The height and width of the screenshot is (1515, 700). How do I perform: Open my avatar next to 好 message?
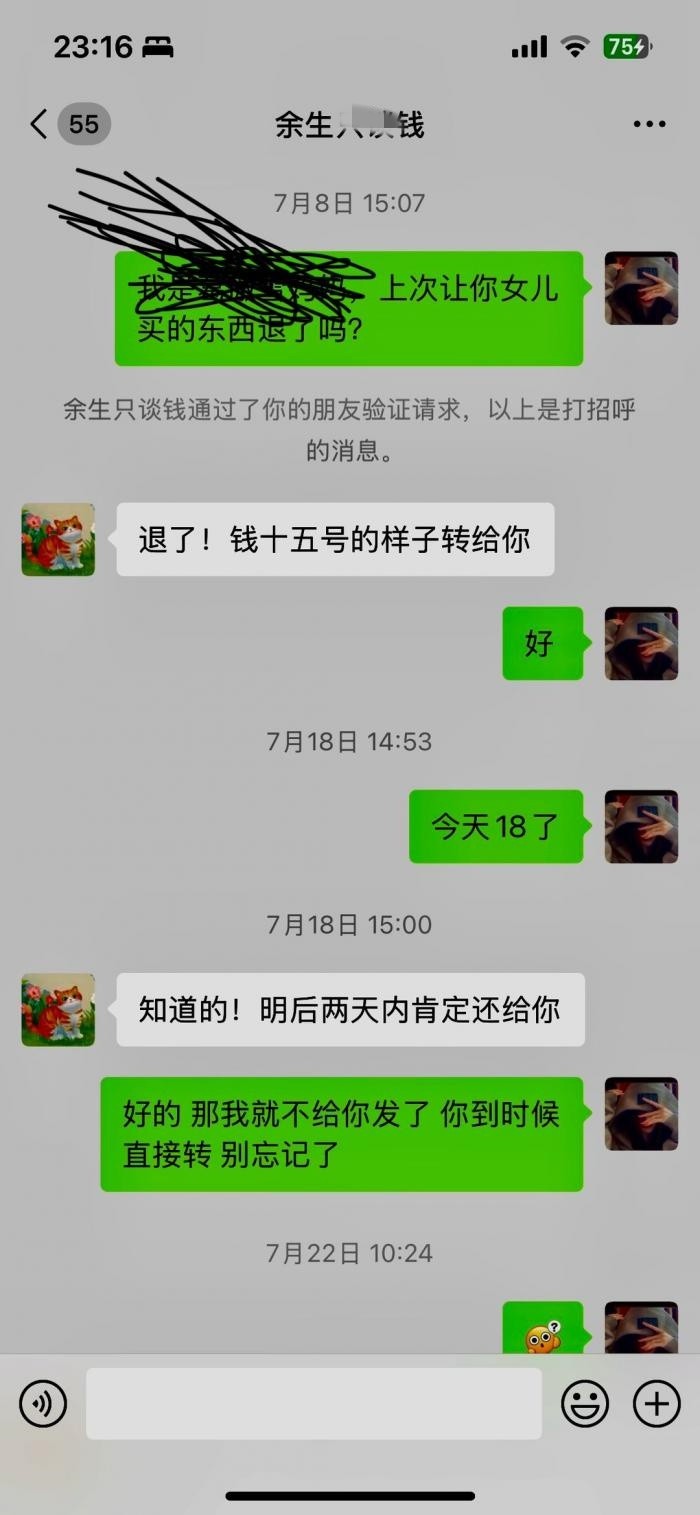pos(641,643)
